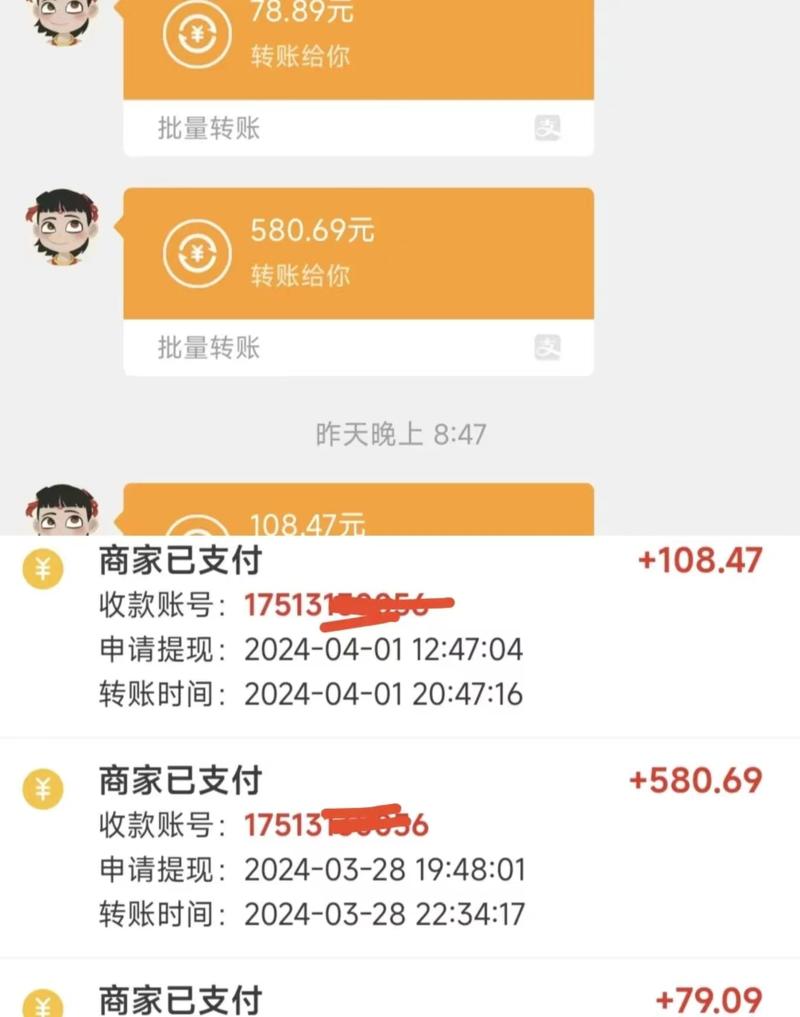The height and width of the screenshot is (1017, 800).
Task: Open the 580.69元 转账给你 transfer message
Action: (x=360, y=254)
